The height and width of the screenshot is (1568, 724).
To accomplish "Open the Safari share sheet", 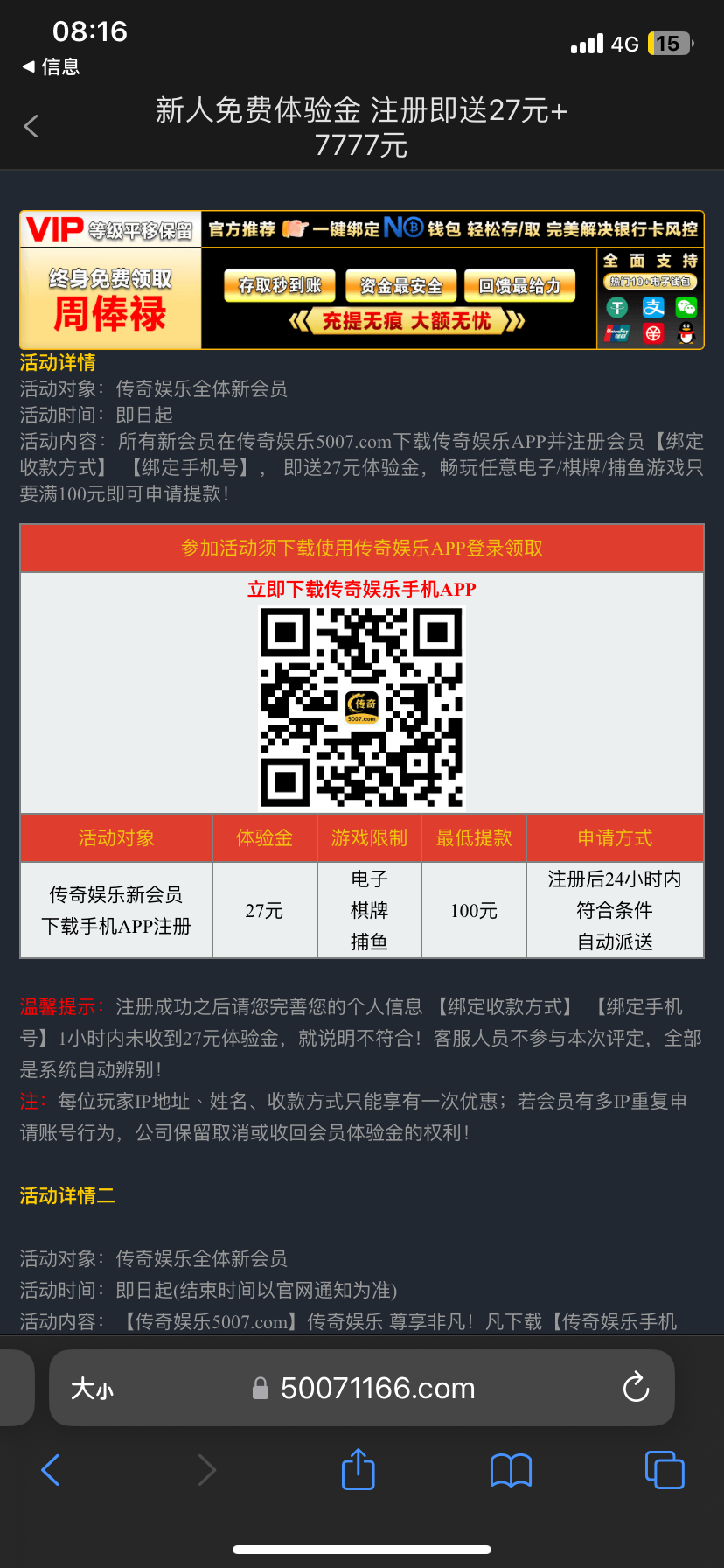I will [x=358, y=1469].
